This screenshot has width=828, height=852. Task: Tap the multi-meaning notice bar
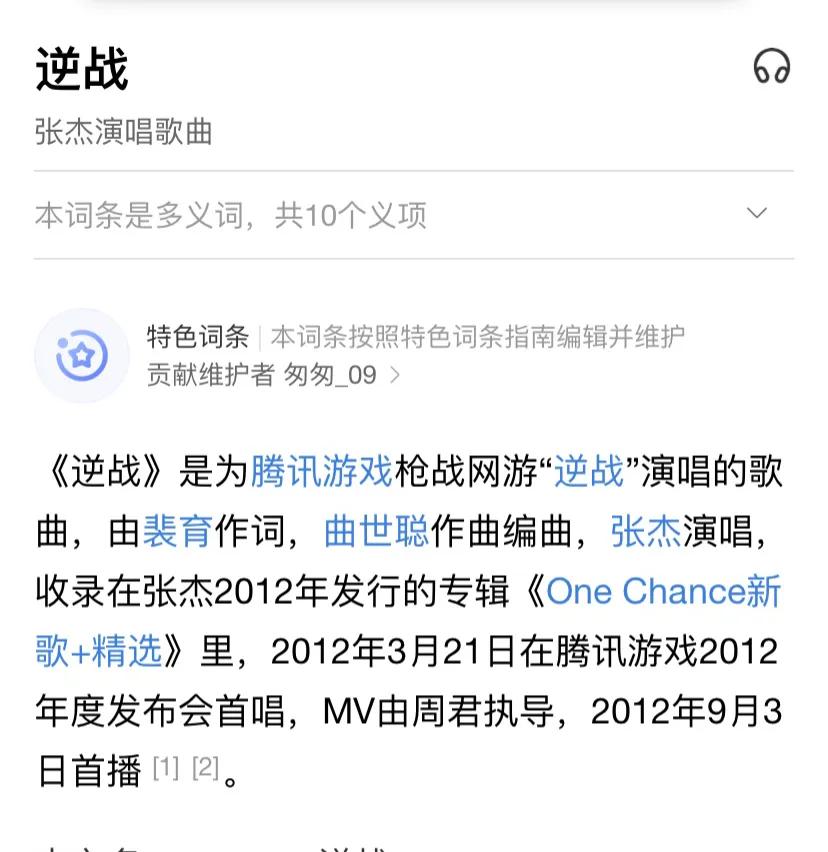tap(414, 213)
